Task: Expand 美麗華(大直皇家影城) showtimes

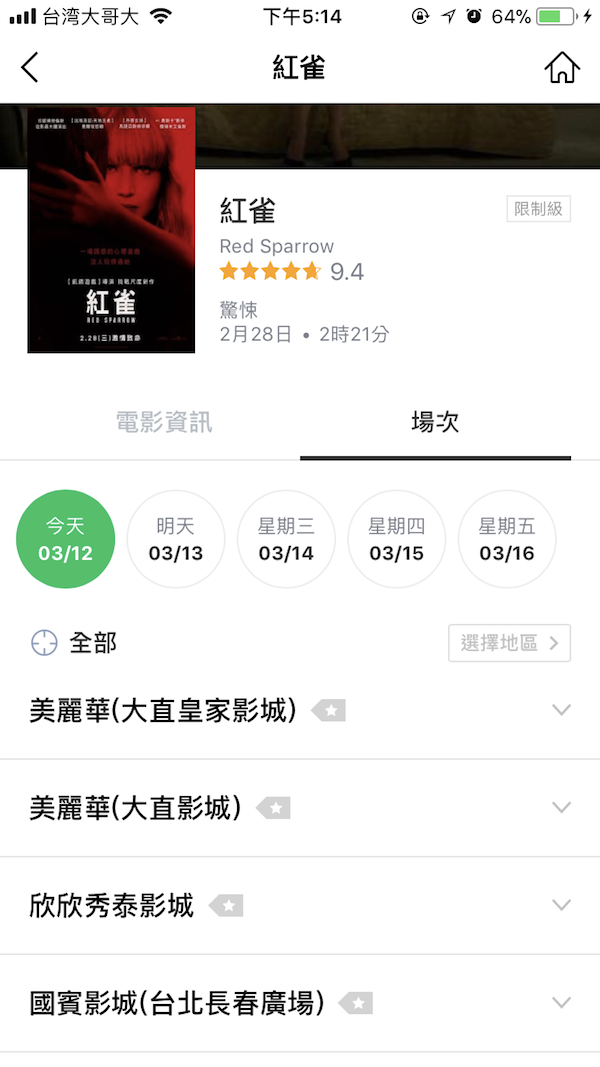Action: 561,710
